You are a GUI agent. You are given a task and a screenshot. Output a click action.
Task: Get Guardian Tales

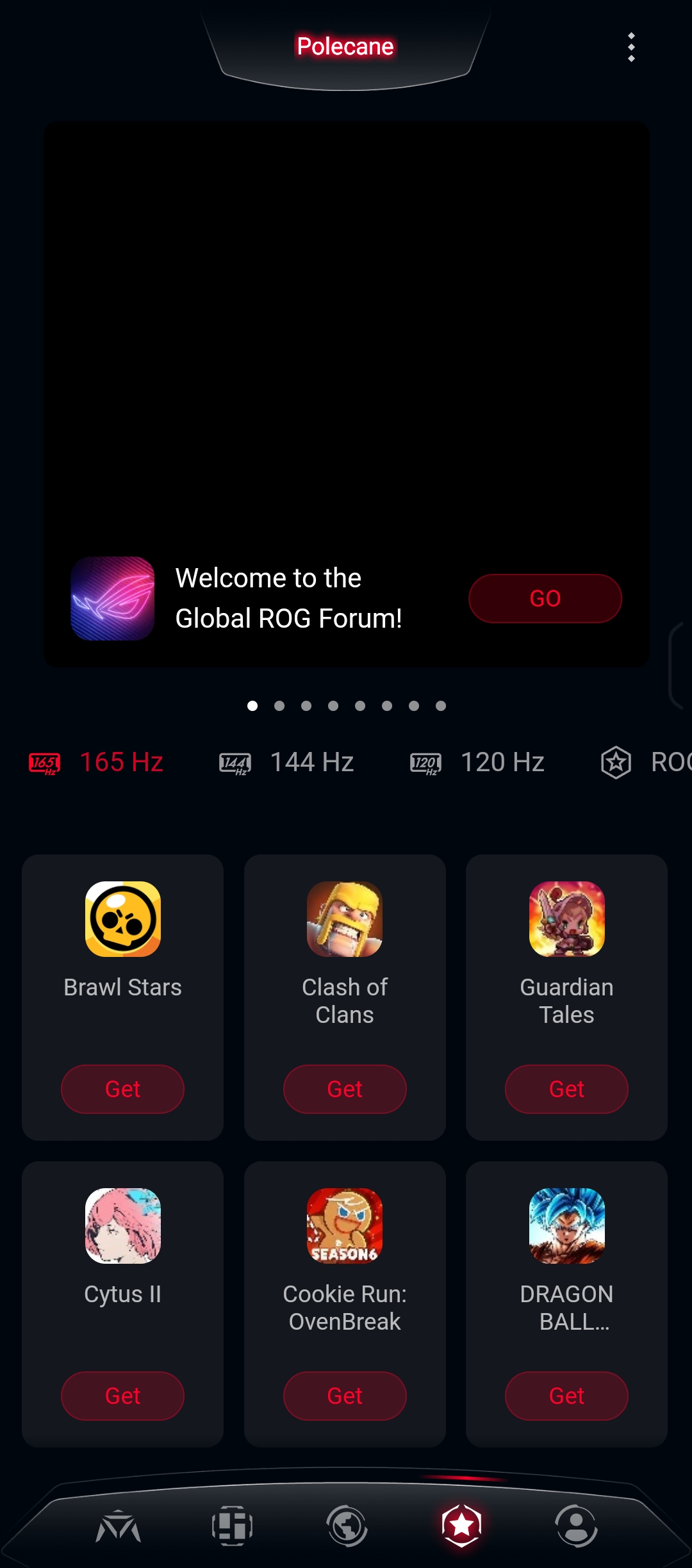(x=566, y=1089)
